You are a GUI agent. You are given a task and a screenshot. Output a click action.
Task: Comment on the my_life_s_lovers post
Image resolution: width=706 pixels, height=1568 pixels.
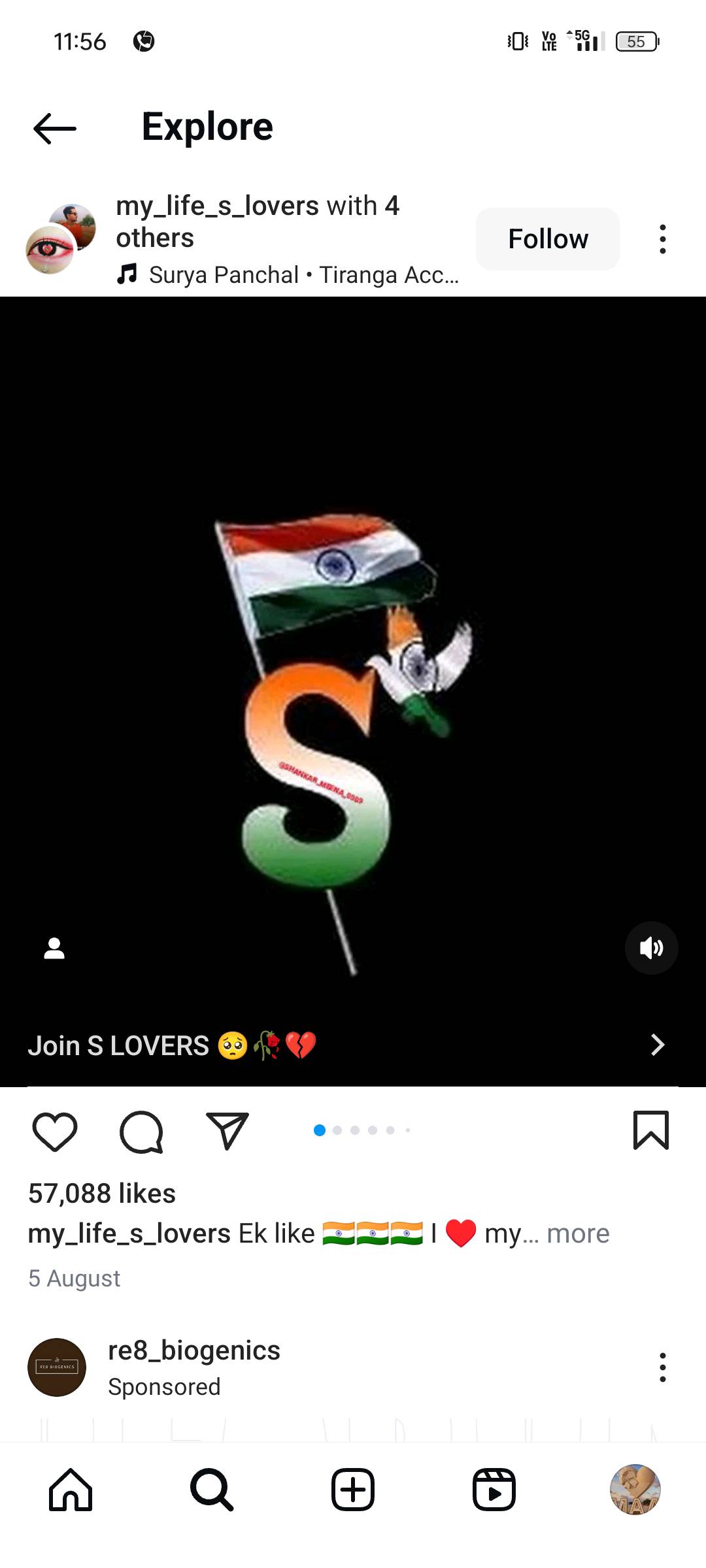pos(141,1131)
